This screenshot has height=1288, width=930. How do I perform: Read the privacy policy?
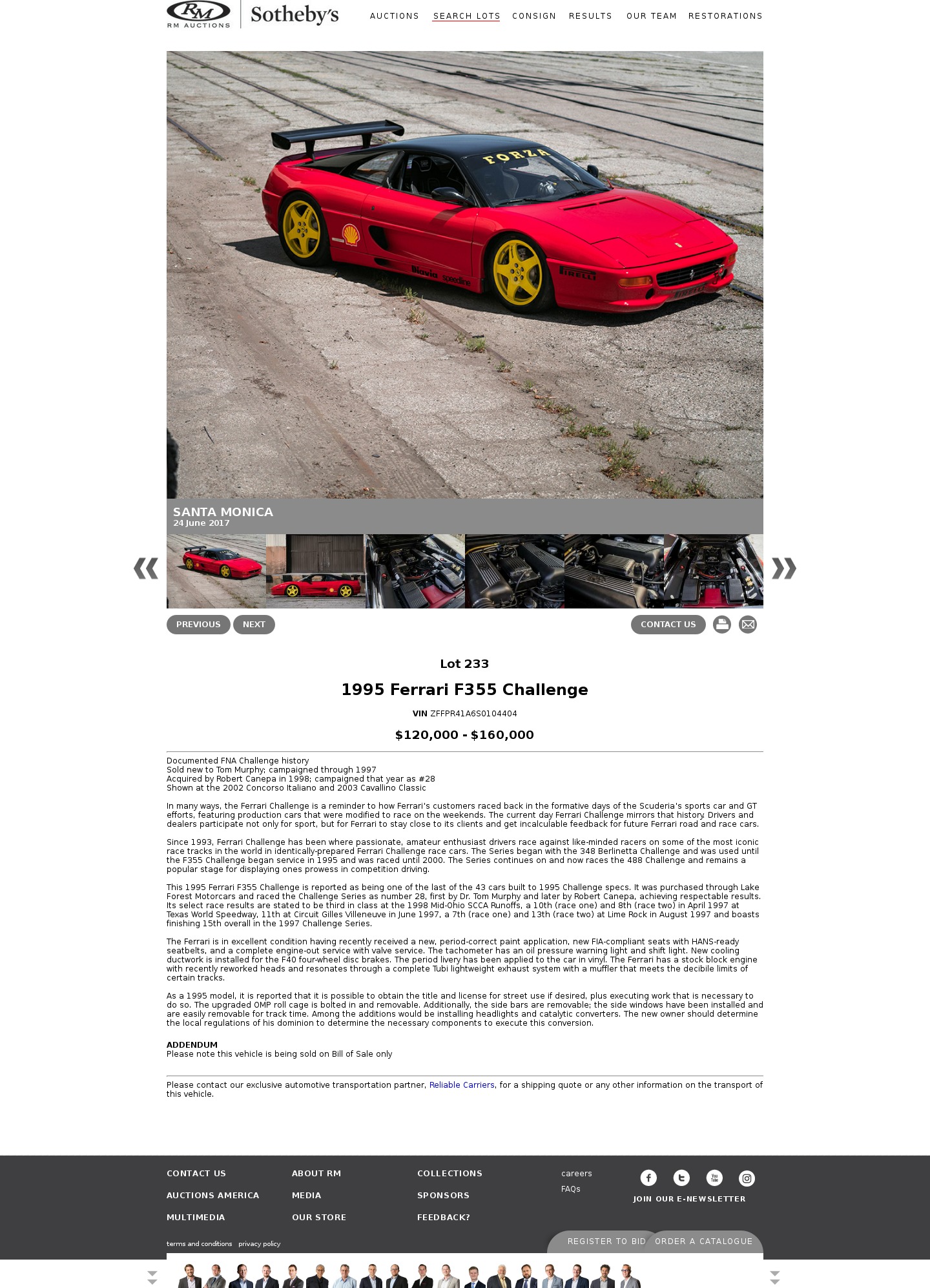coord(259,1244)
